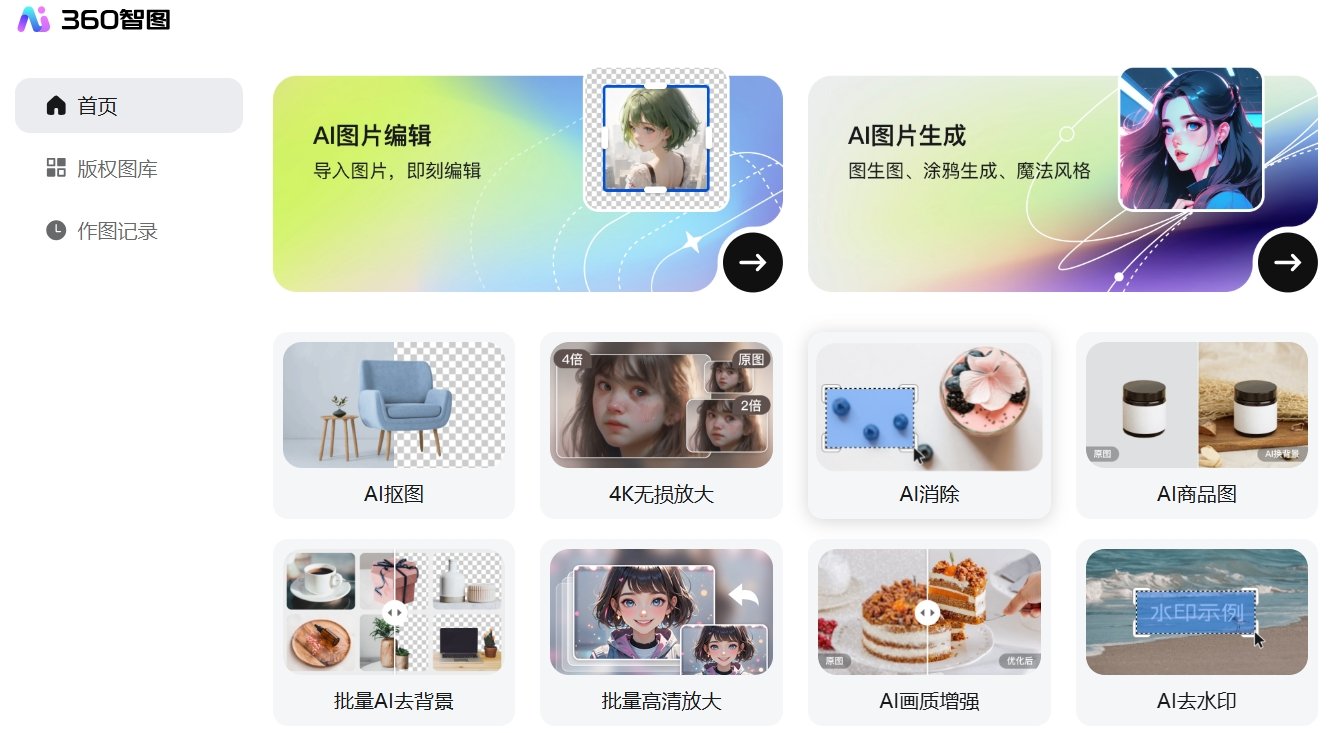Tap the arrow button on AI图片编辑
1336x733 pixels.
(x=752, y=262)
